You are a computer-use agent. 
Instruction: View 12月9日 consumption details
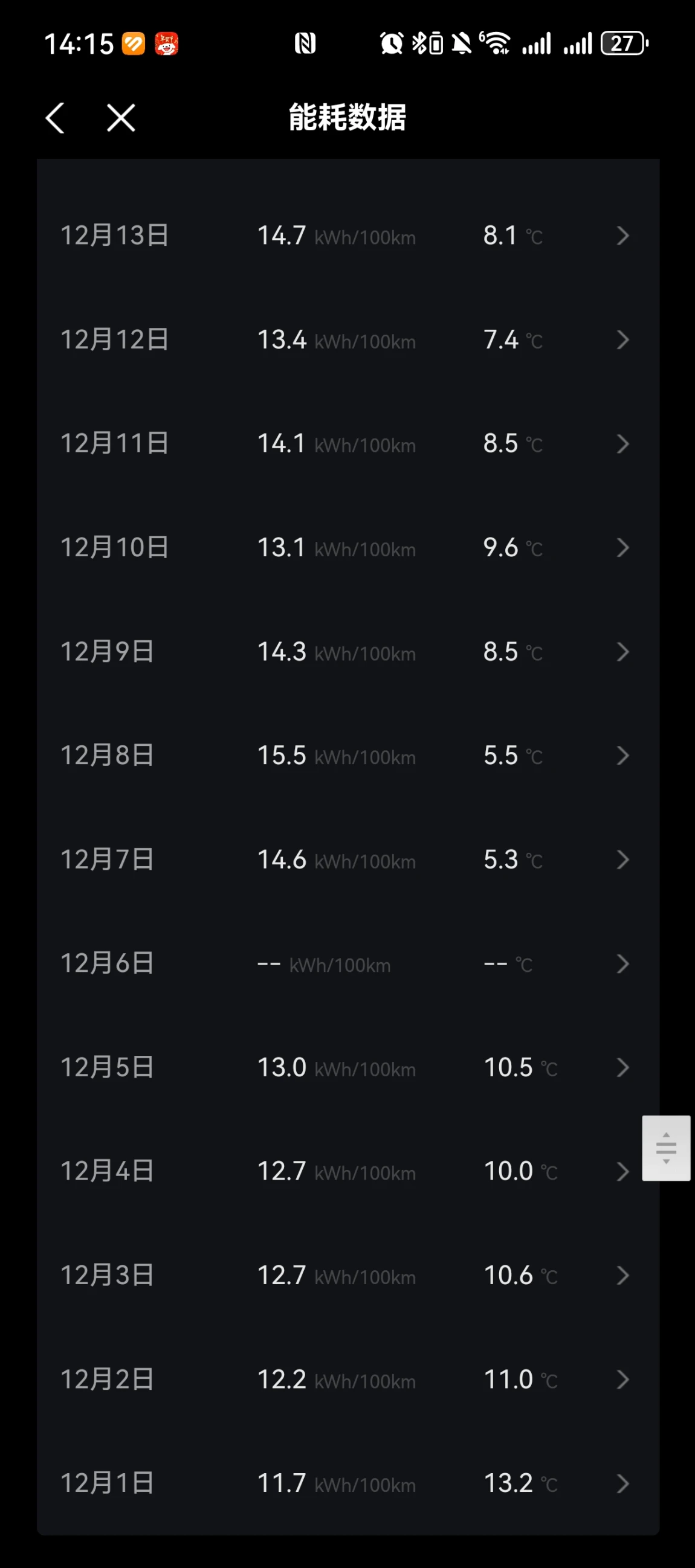pyautogui.click(x=348, y=652)
